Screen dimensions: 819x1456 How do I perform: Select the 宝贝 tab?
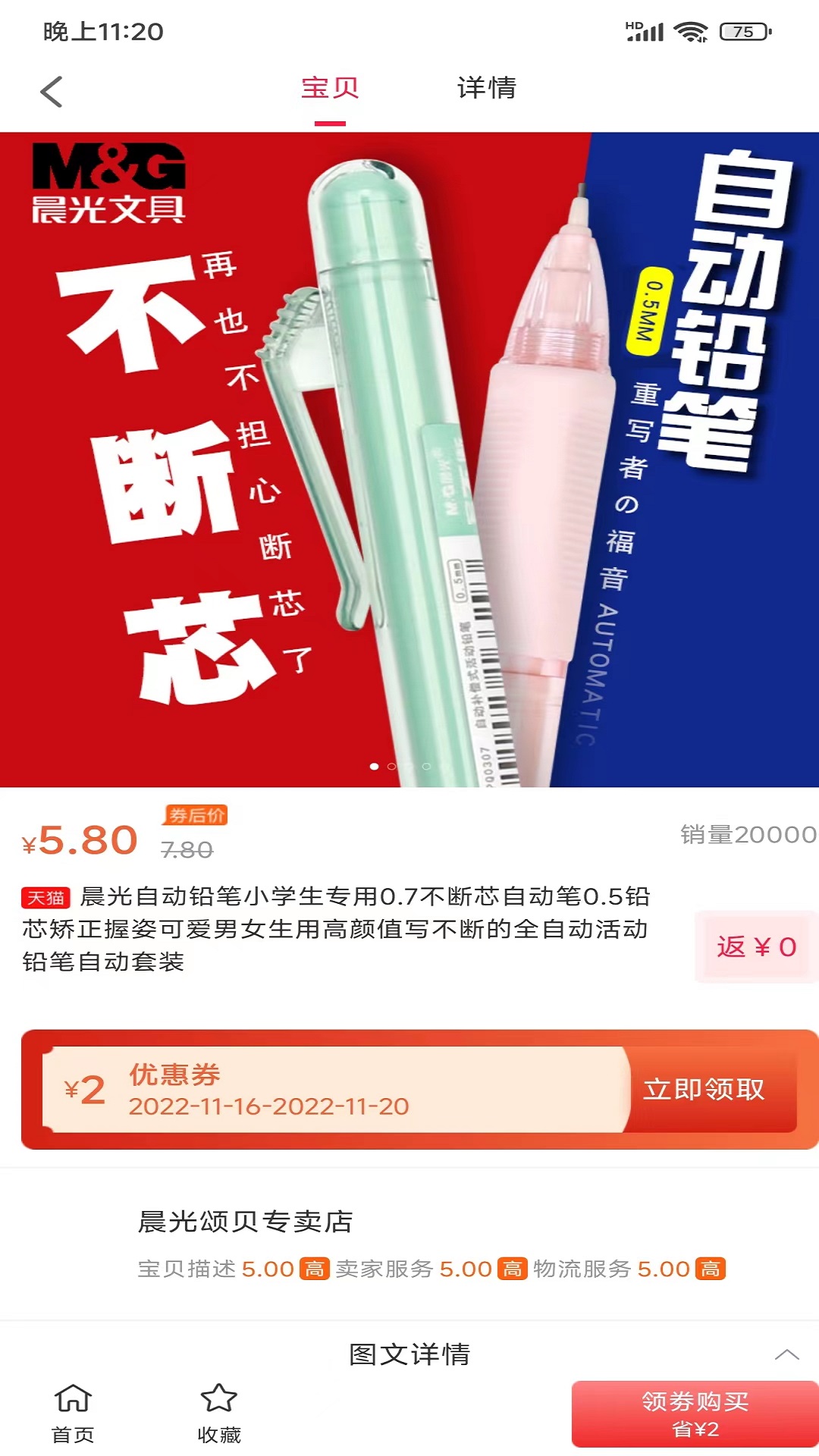[x=330, y=89]
